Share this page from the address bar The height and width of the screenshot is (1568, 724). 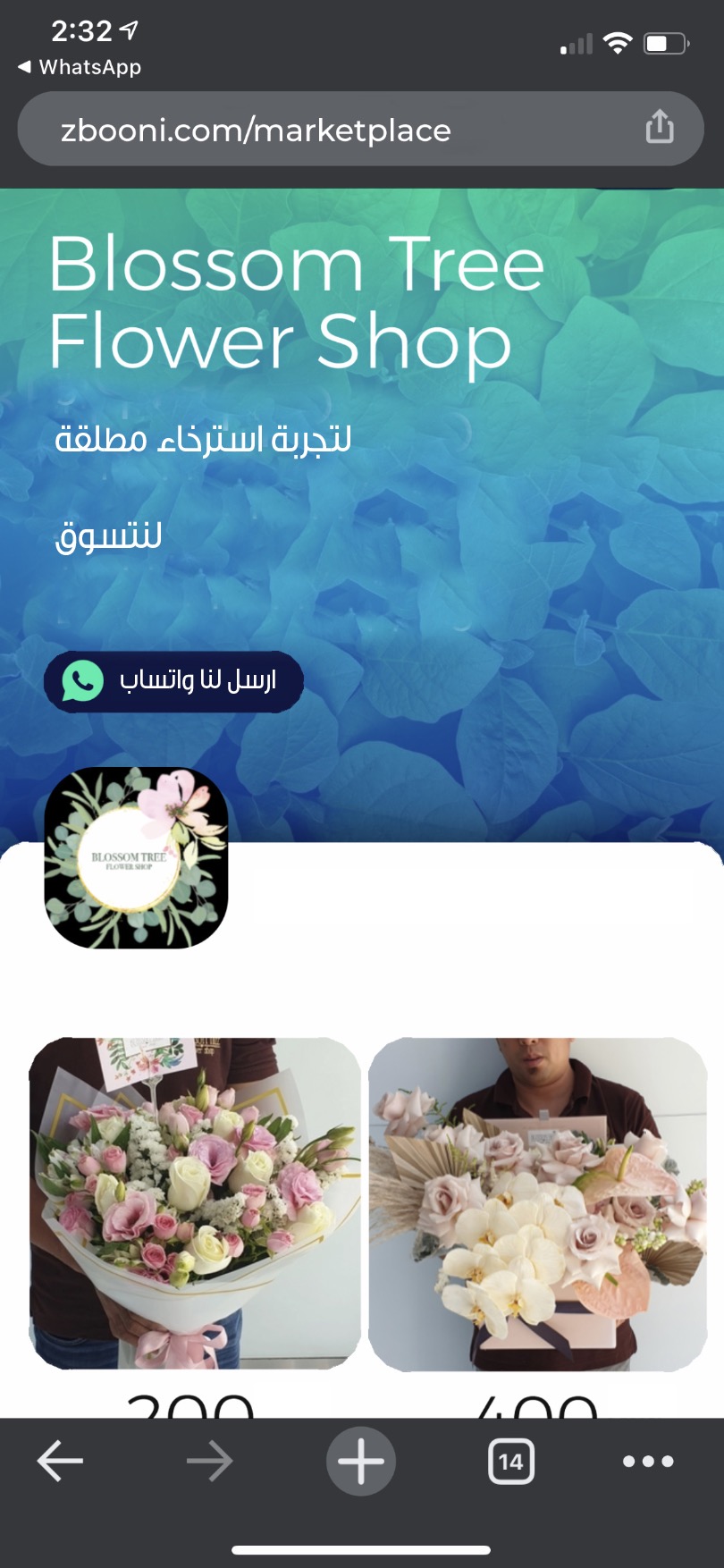[x=660, y=127]
